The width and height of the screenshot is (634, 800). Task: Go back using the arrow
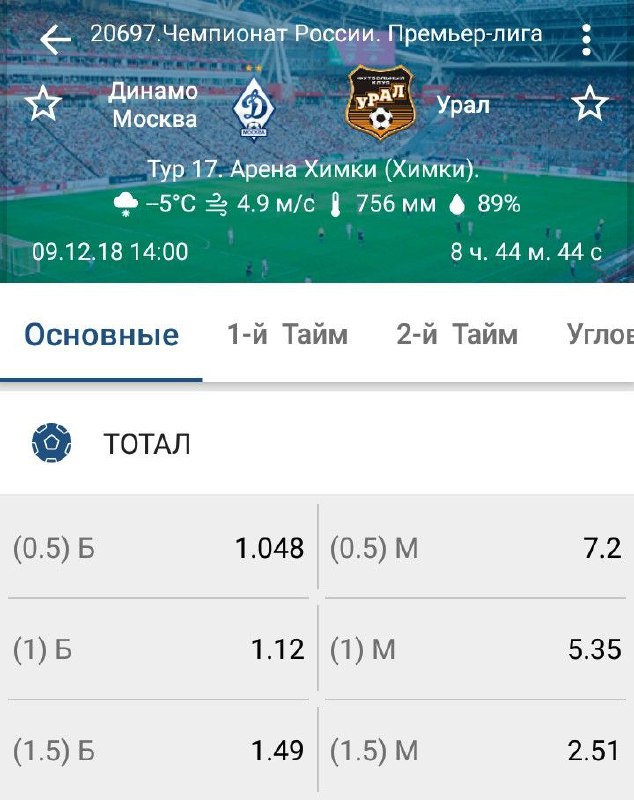coord(55,40)
